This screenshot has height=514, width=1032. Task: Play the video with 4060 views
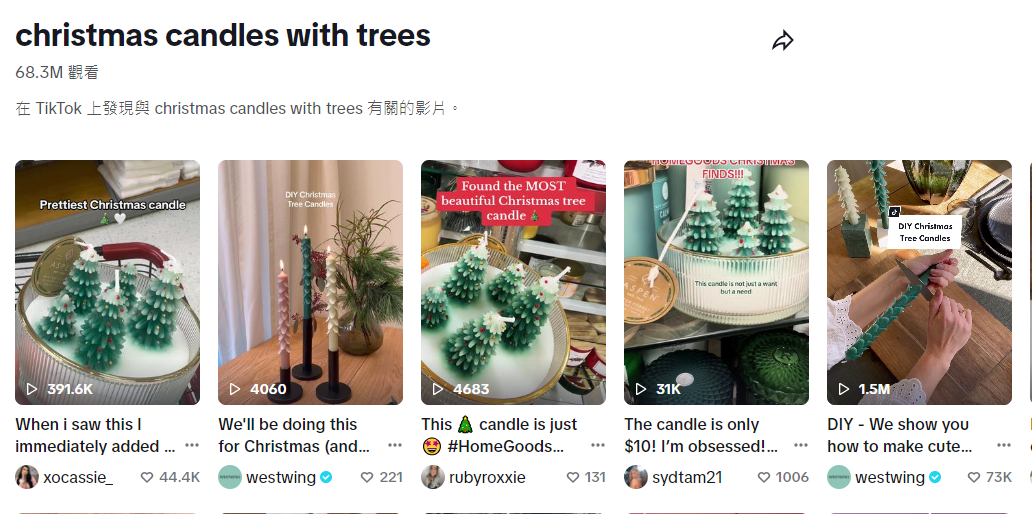[310, 282]
